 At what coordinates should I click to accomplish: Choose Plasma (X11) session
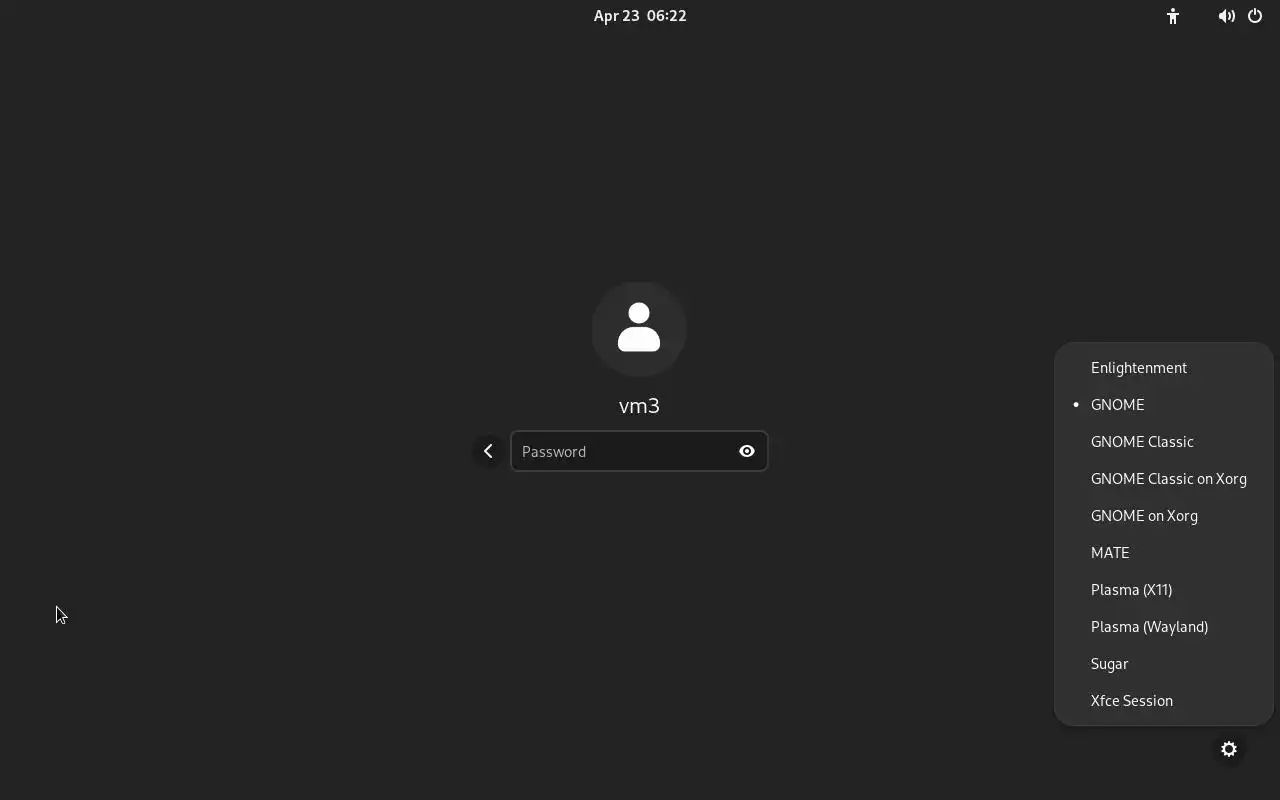[x=1131, y=590]
